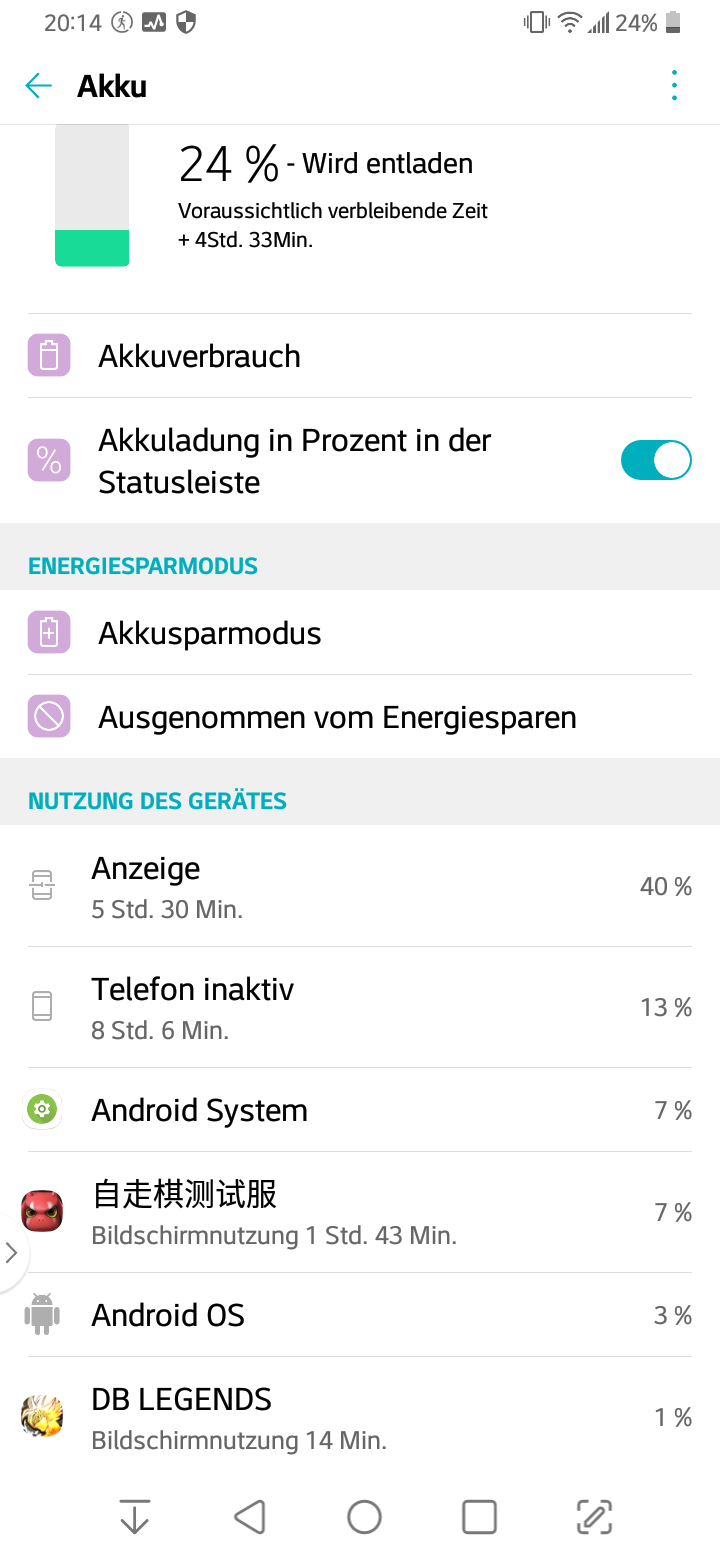720x1560 pixels.
Task: Tap the Akkuverbrauch battery icon
Action: 48,355
